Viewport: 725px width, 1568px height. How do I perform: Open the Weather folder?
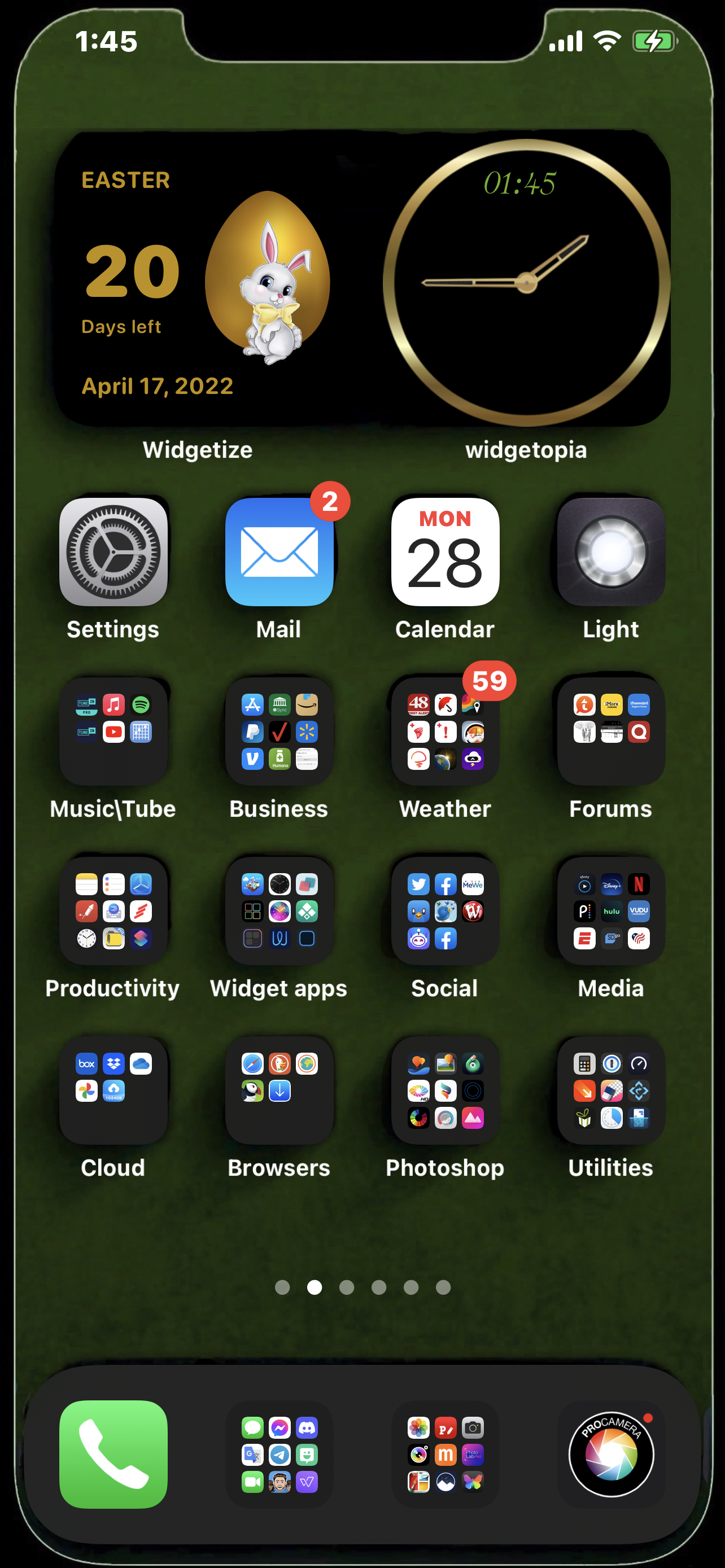[x=445, y=730]
